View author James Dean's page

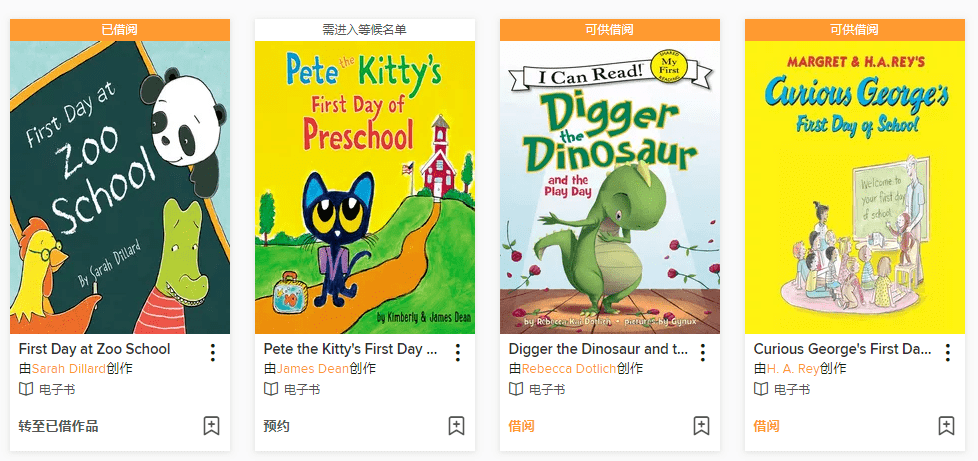click(313, 369)
